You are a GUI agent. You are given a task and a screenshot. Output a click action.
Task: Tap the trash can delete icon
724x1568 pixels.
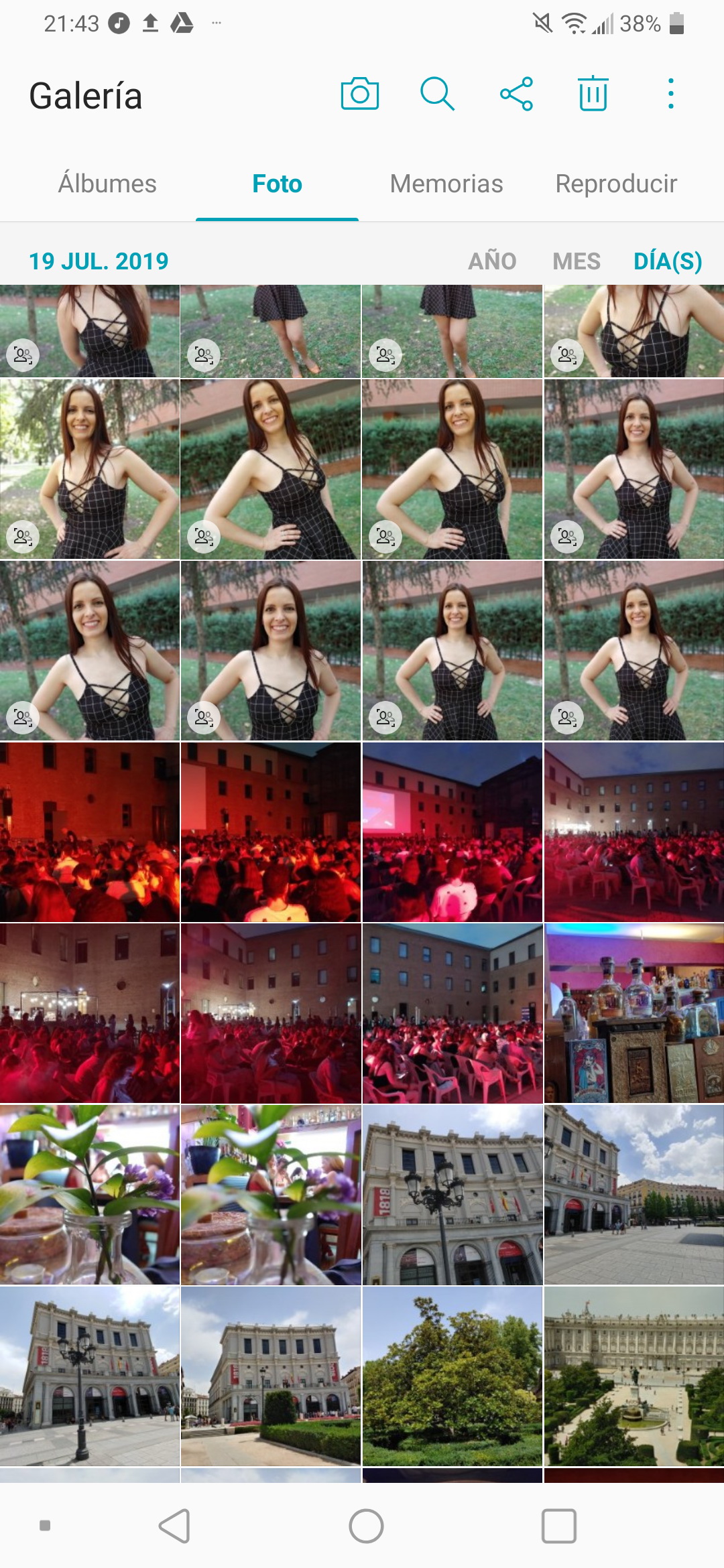point(593,94)
